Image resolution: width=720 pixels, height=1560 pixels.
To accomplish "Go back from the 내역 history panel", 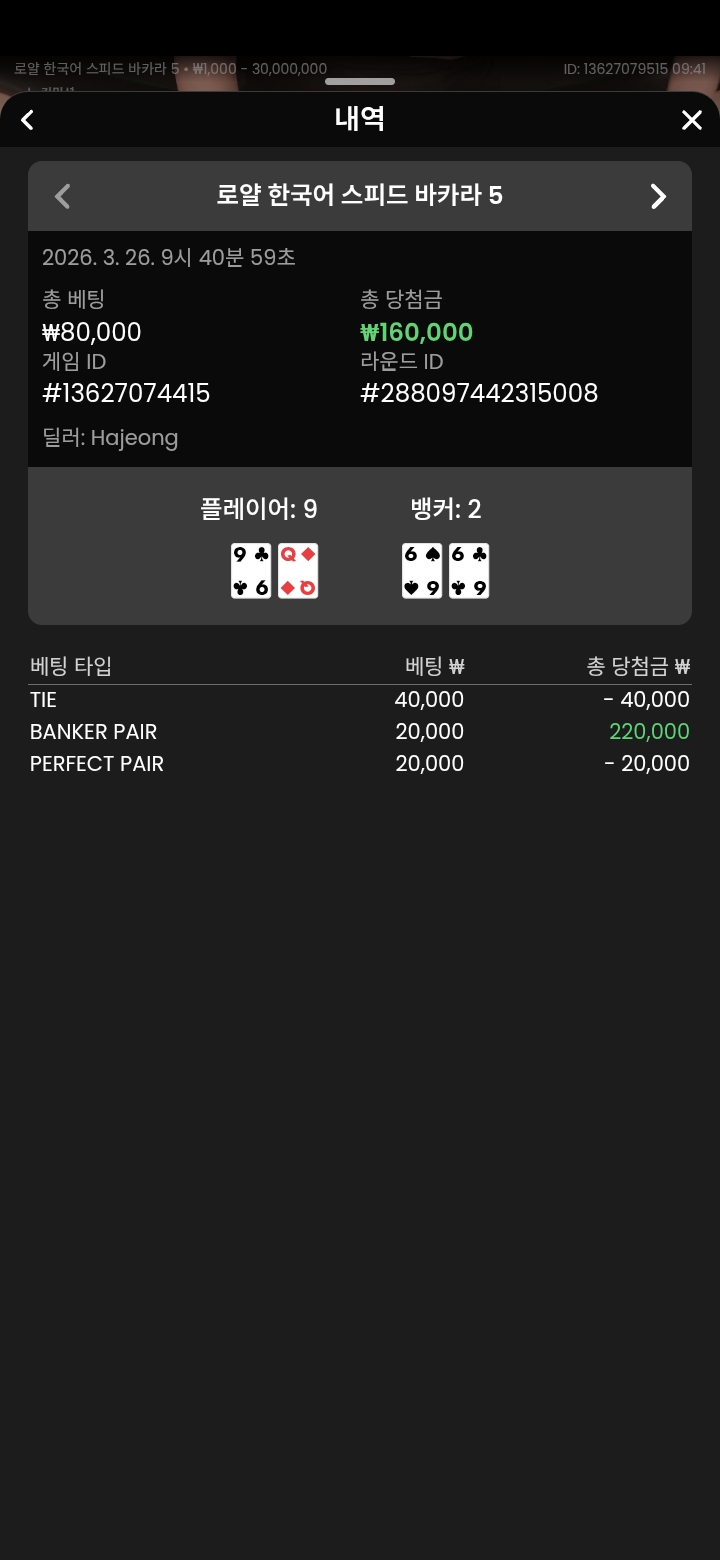I will pos(28,120).
